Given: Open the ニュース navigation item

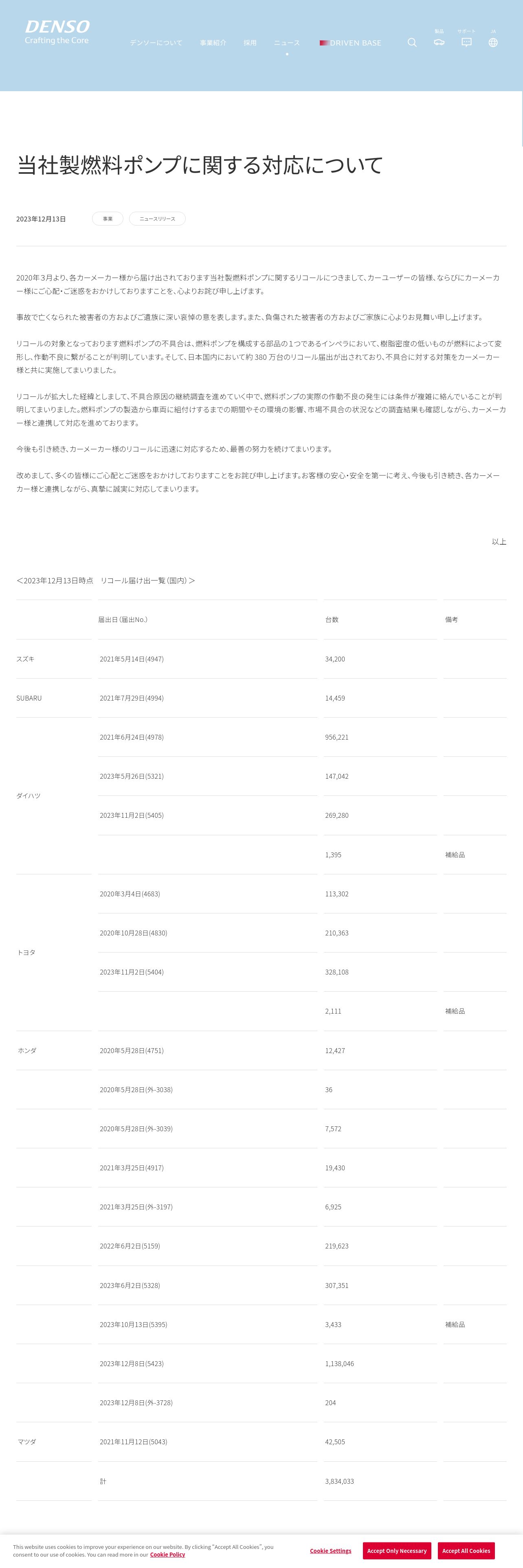Looking at the screenshot, I should point(287,43).
